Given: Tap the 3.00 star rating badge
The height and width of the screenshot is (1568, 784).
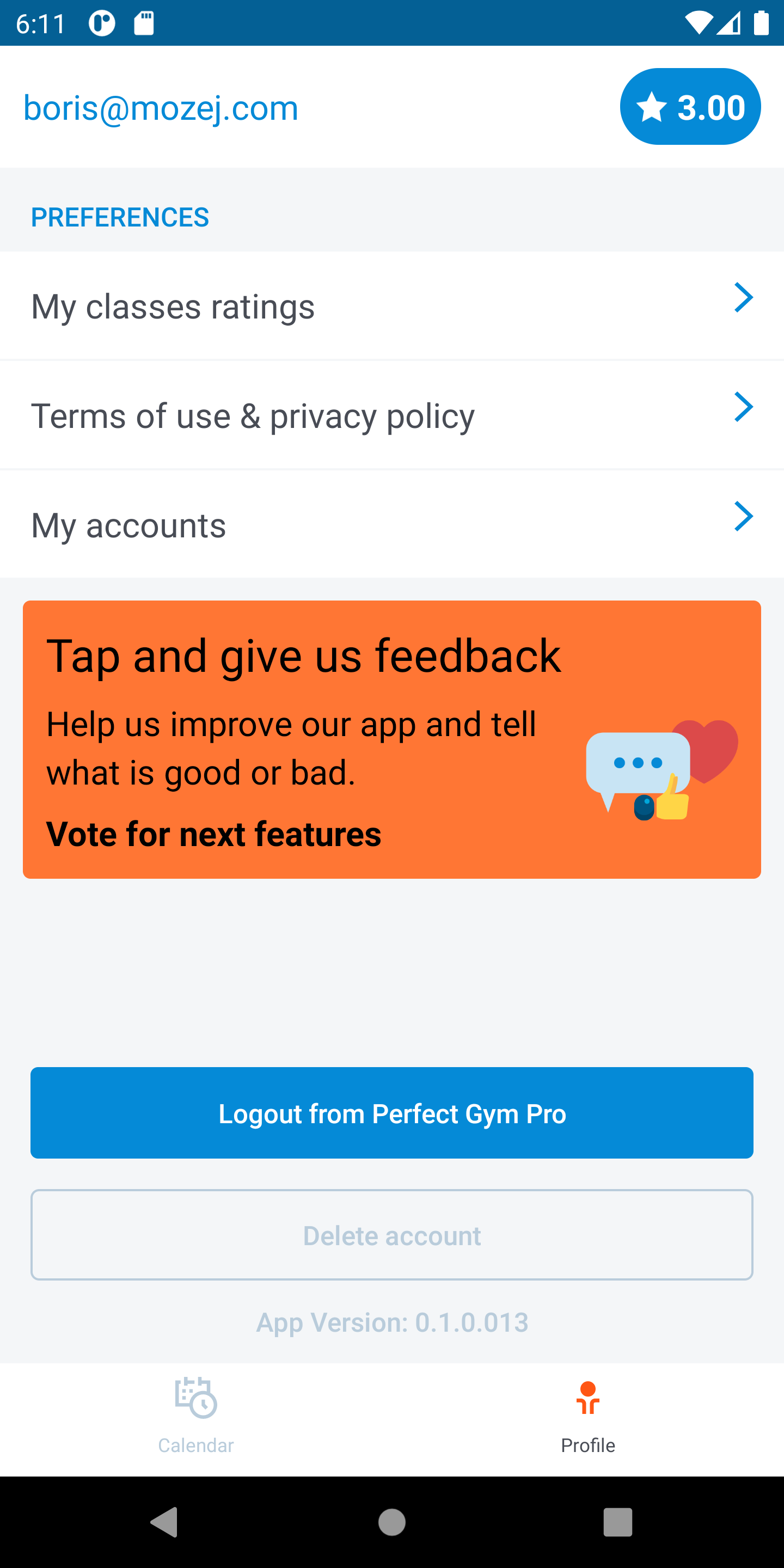Looking at the screenshot, I should pos(690,107).
